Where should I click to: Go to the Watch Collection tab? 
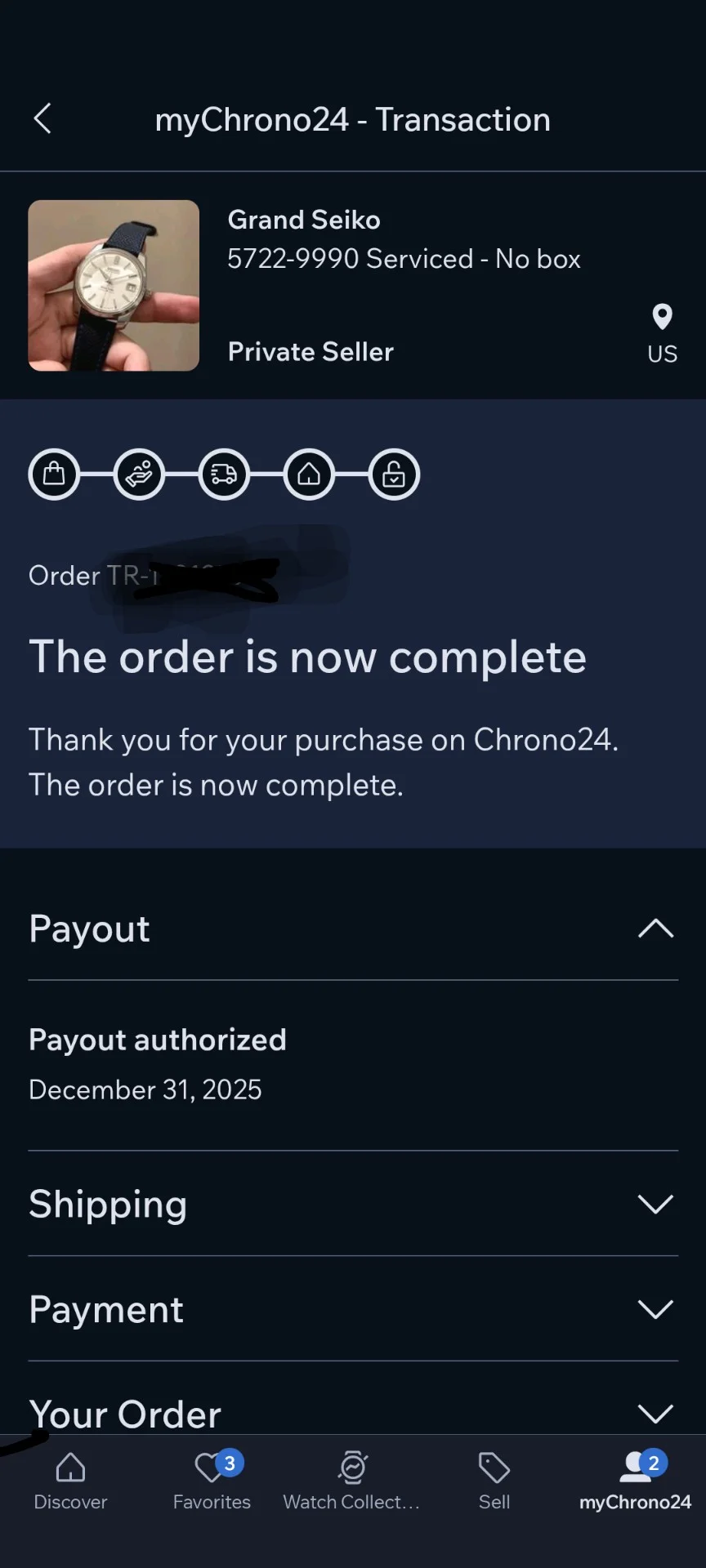coord(352,1481)
